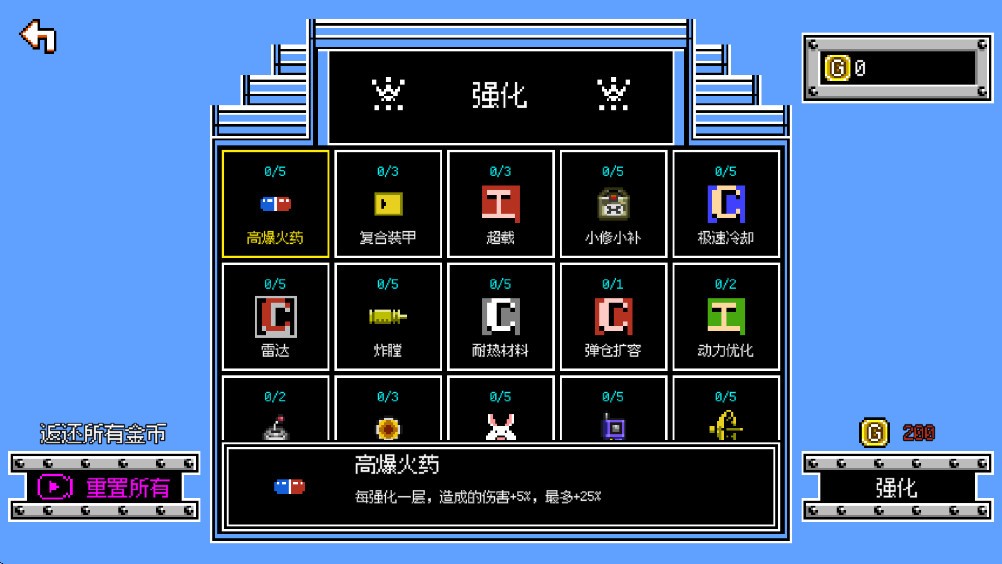
Task: Select the 弹仓扩容 upgrade
Action: (613, 317)
